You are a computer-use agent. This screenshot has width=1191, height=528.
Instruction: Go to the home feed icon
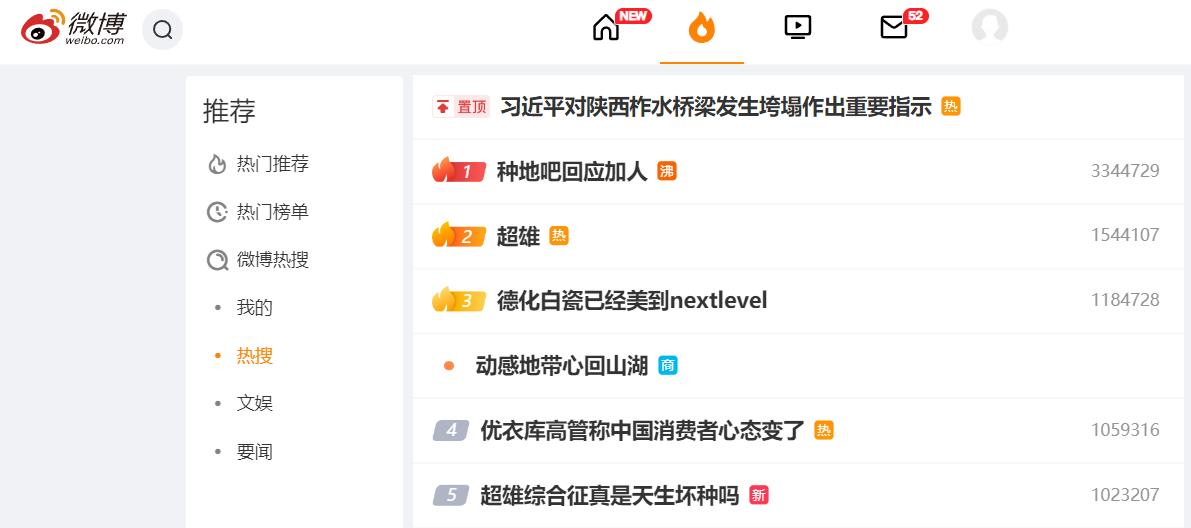click(x=606, y=29)
